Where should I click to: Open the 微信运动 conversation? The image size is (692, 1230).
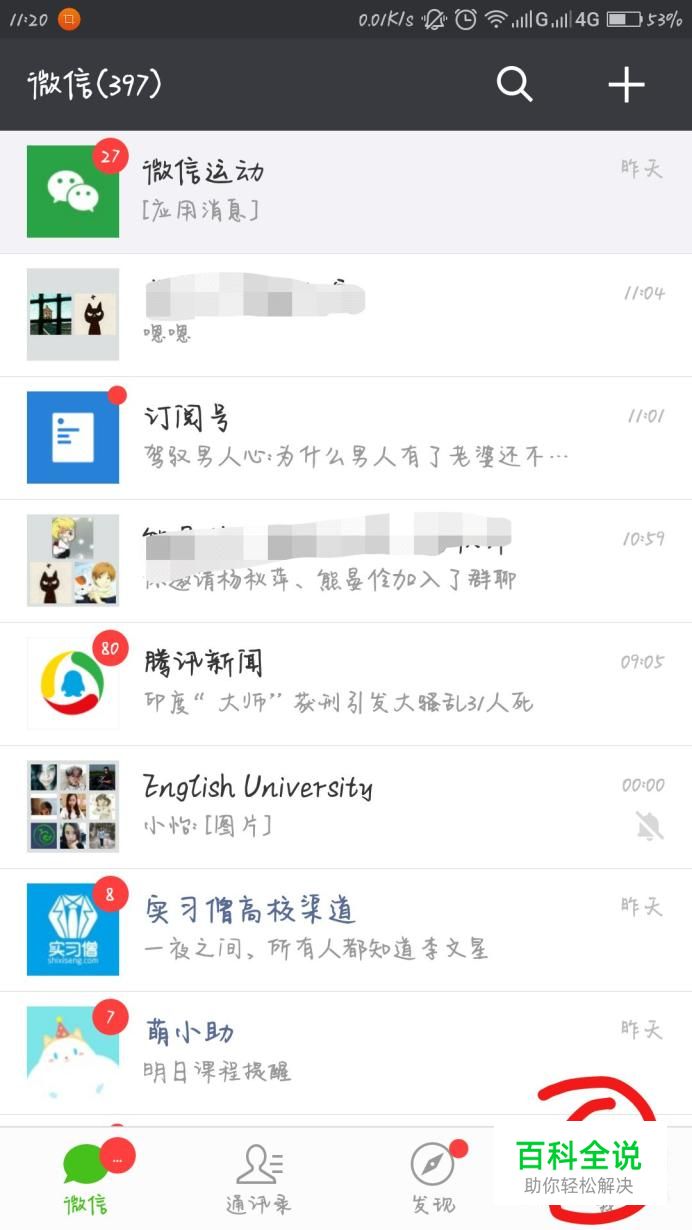pos(346,191)
